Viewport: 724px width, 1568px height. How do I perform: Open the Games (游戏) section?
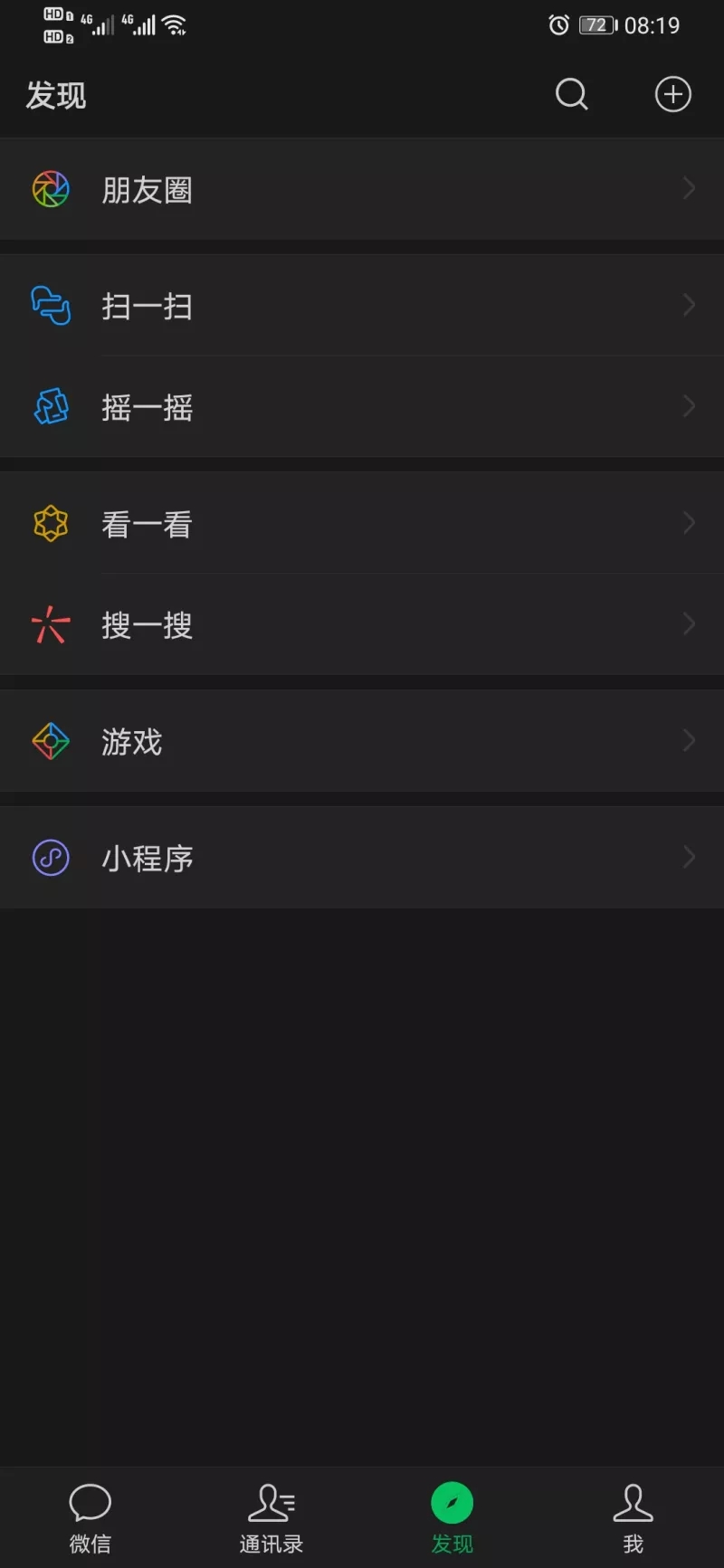[132, 741]
